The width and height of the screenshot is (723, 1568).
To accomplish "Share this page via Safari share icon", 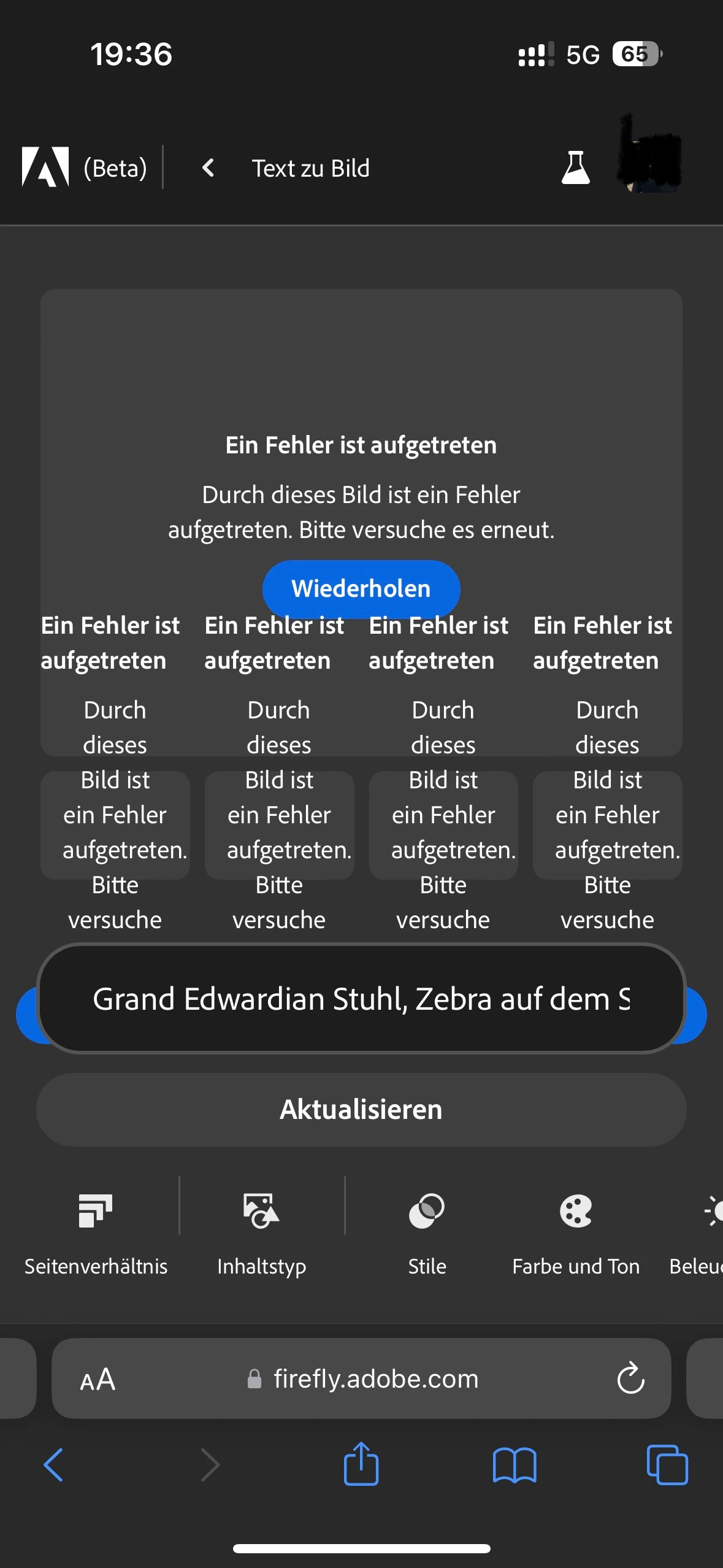I will pyautogui.click(x=361, y=1464).
